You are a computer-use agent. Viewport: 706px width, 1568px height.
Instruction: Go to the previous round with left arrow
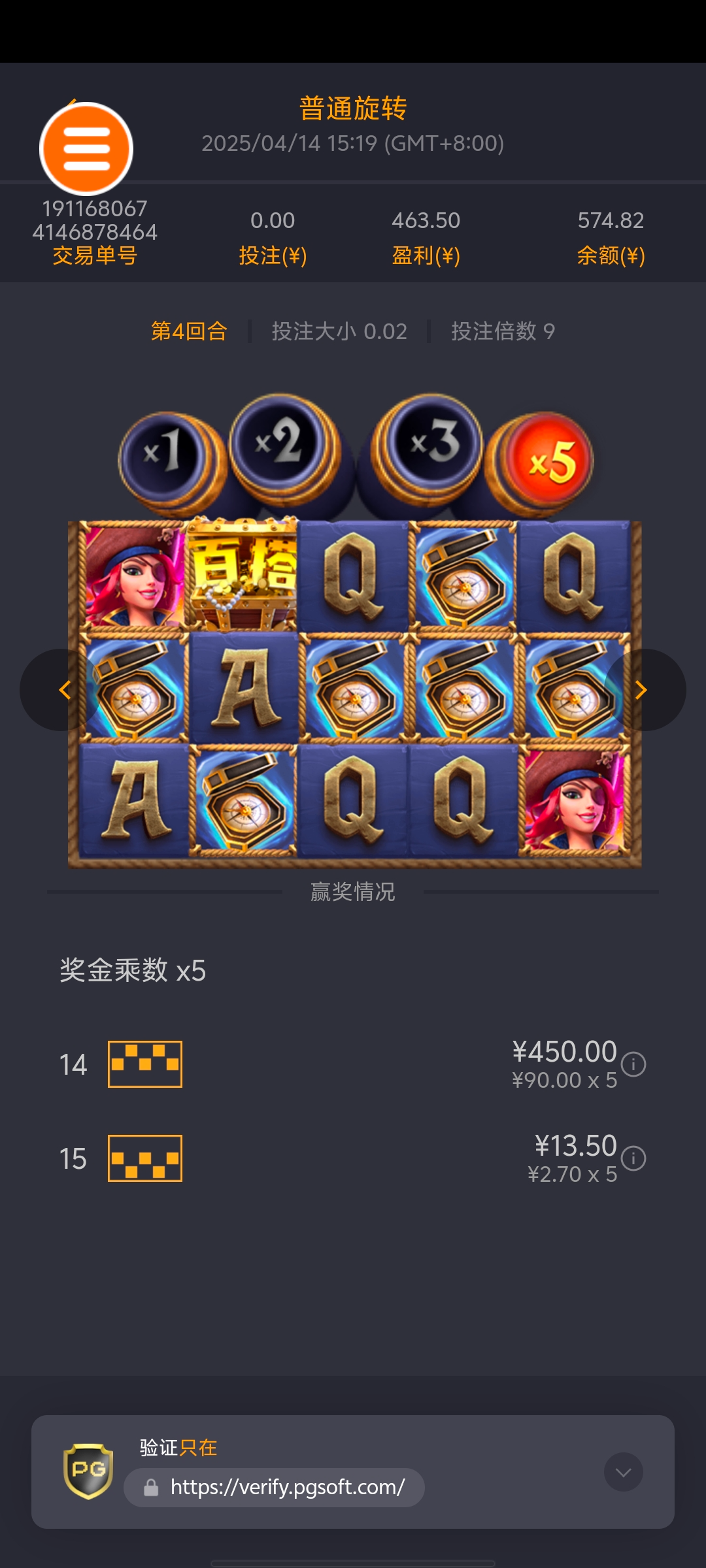click(64, 690)
